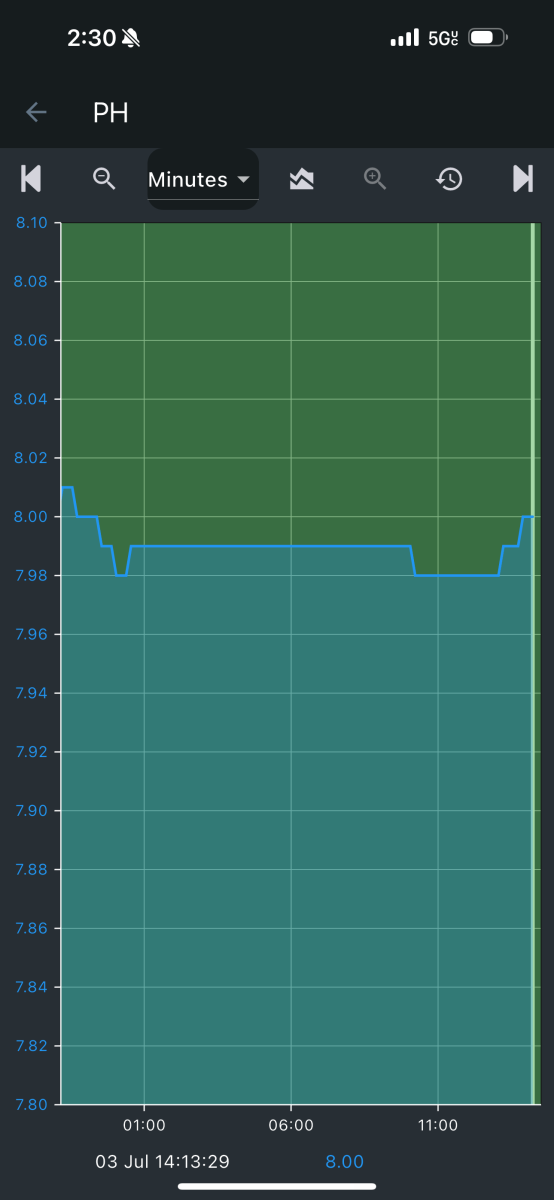This screenshot has width=554, height=1200.
Task: Jump to the end of the graph
Action: coord(523,179)
